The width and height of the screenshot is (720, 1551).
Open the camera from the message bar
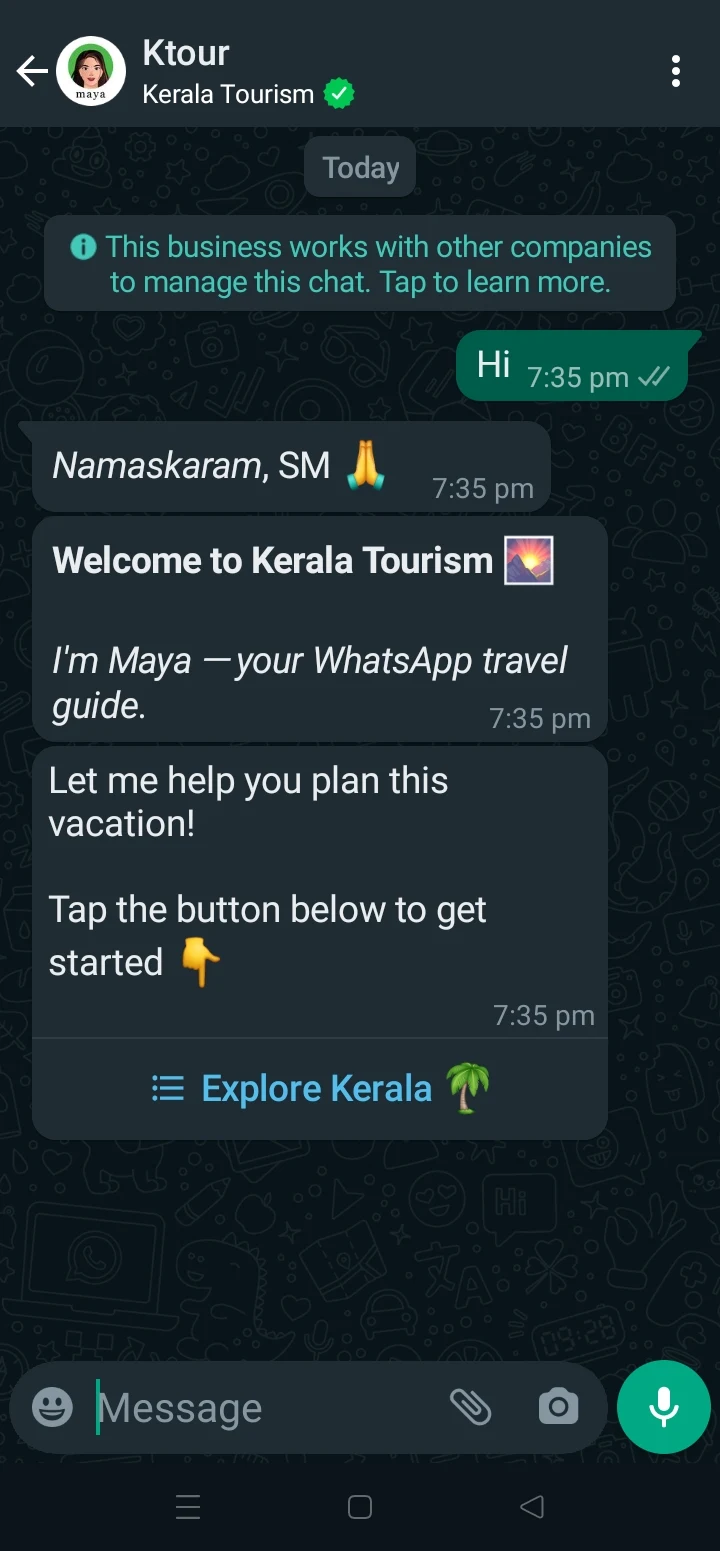pyautogui.click(x=558, y=1407)
